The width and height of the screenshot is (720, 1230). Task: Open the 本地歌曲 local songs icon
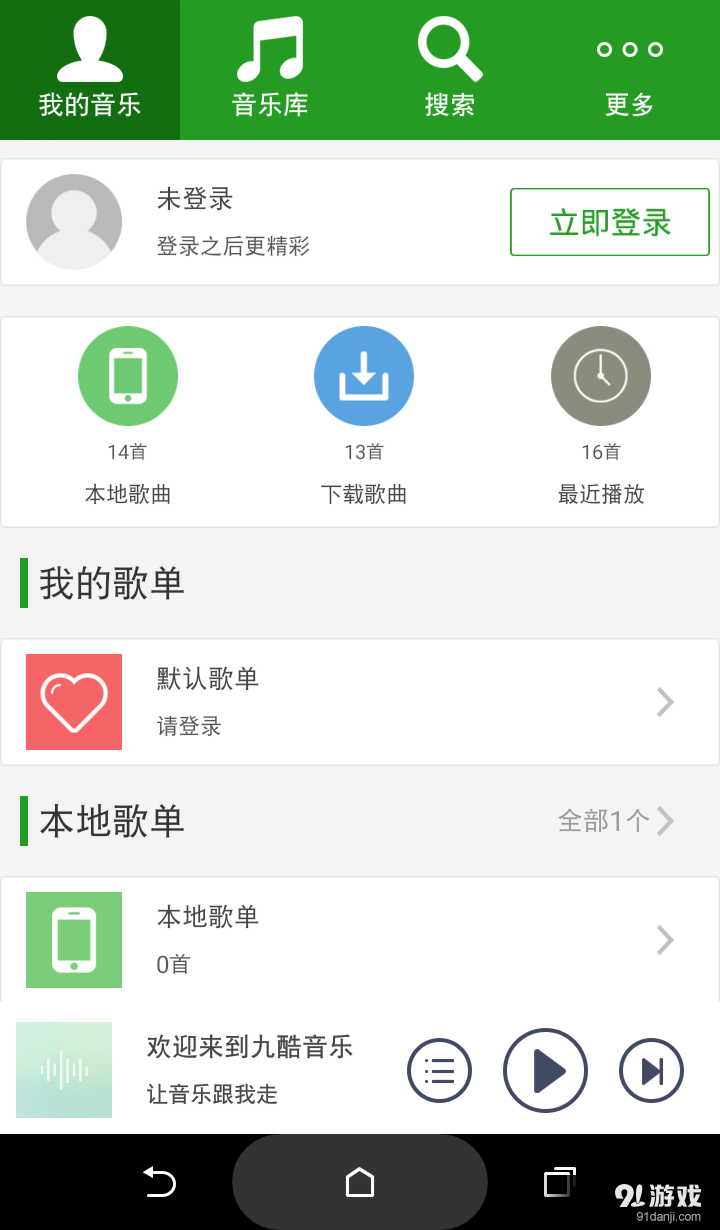[128, 375]
